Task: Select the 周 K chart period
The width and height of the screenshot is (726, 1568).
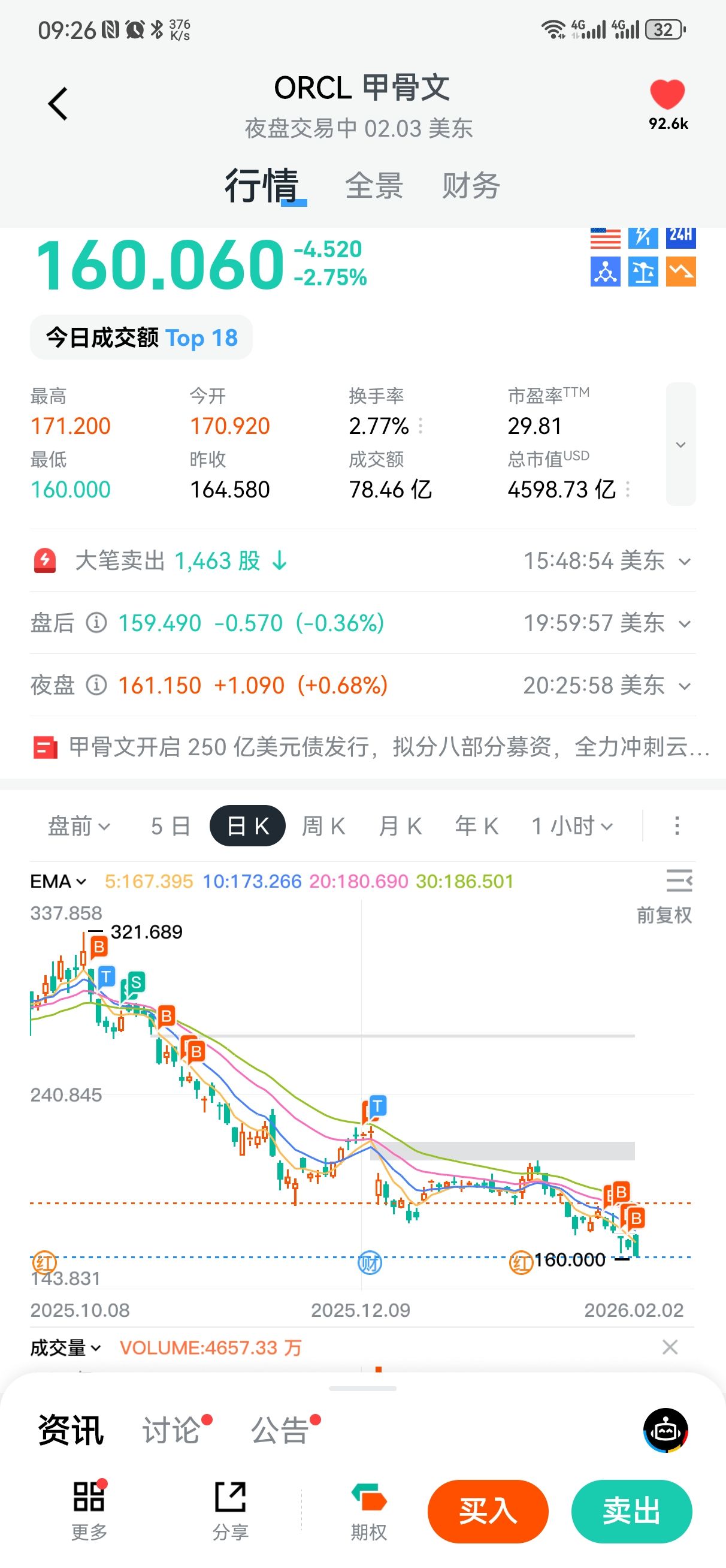Action: (323, 826)
